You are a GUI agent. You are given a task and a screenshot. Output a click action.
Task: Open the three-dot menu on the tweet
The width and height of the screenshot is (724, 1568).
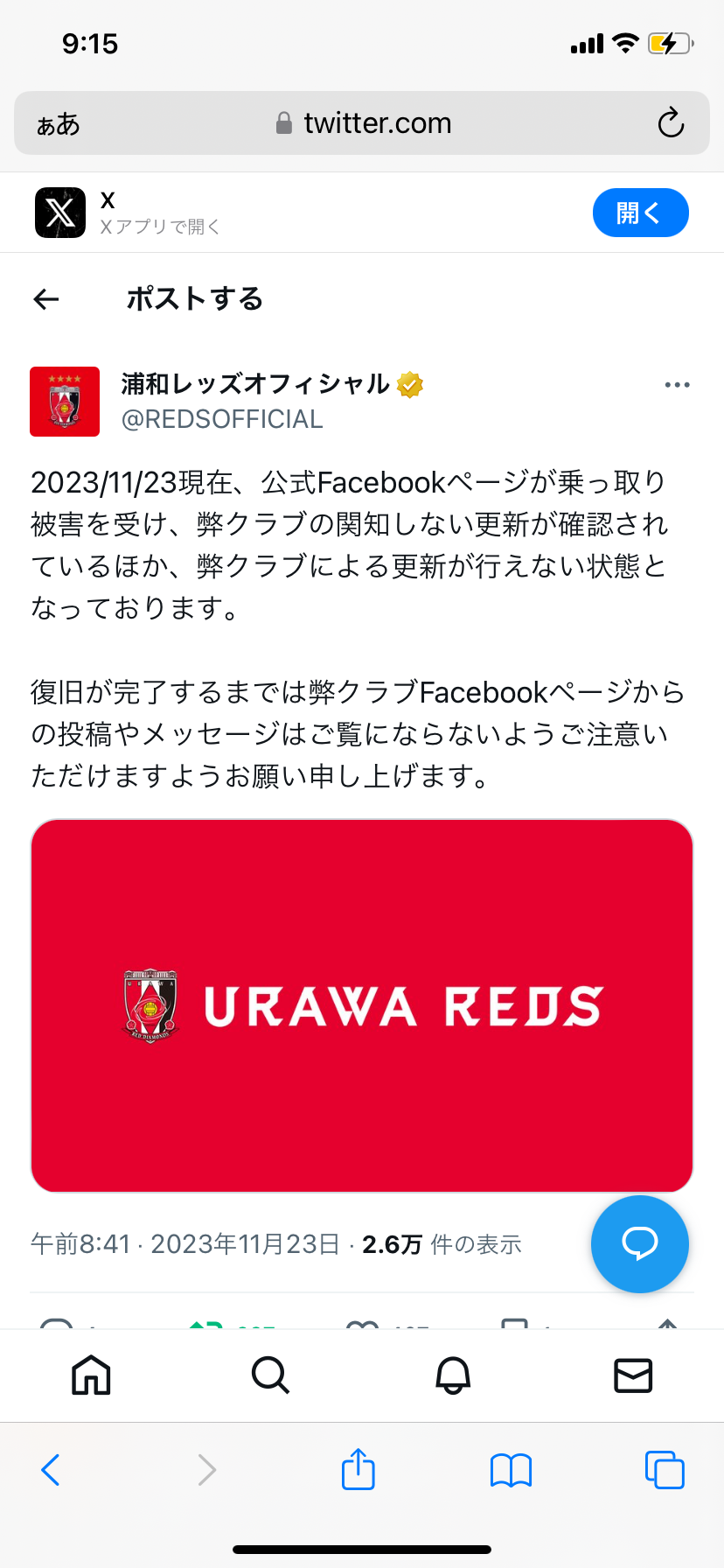coord(677,385)
